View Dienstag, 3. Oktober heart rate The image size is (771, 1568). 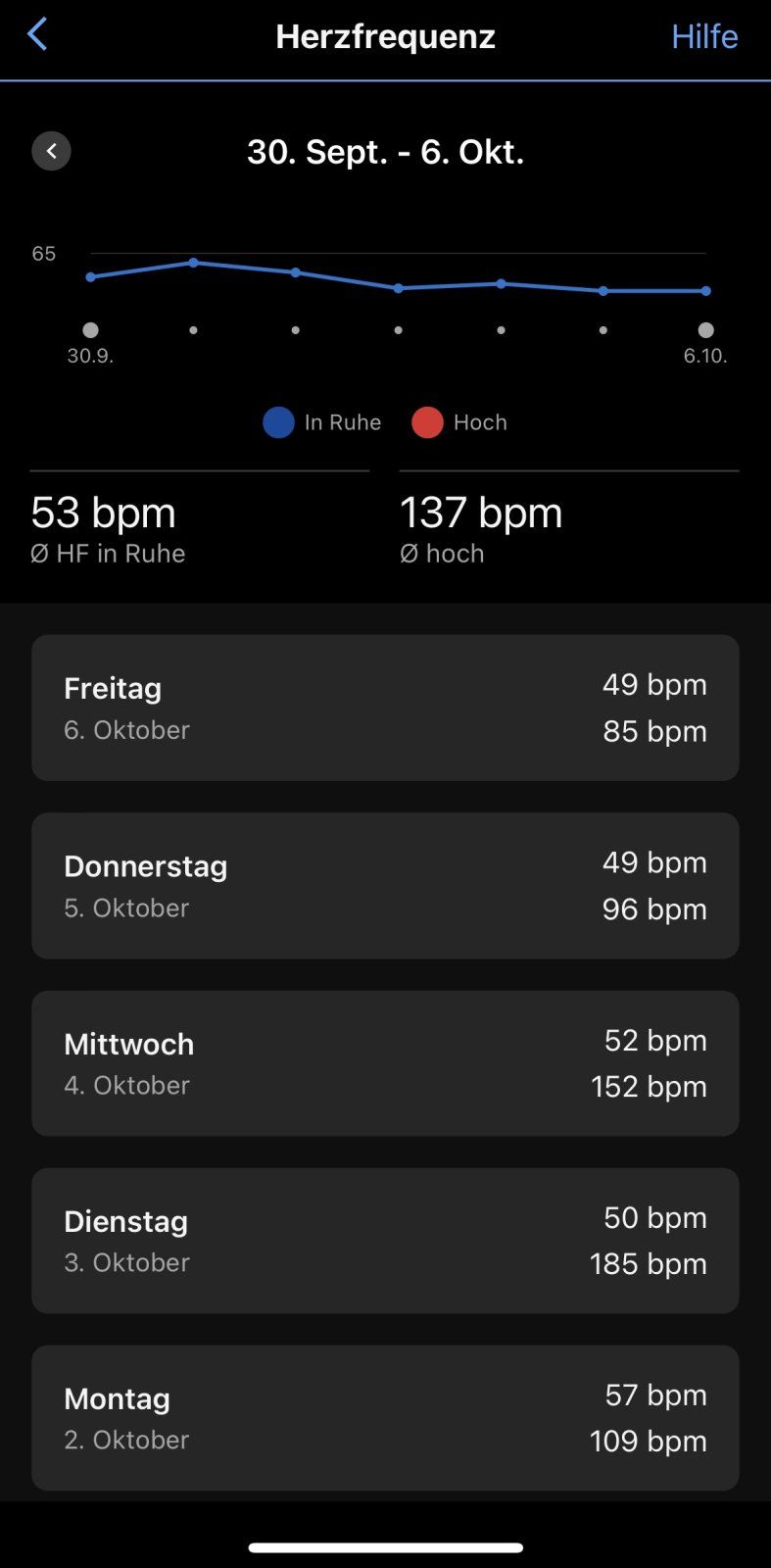pyautogui.click(x=385, y=1241)
